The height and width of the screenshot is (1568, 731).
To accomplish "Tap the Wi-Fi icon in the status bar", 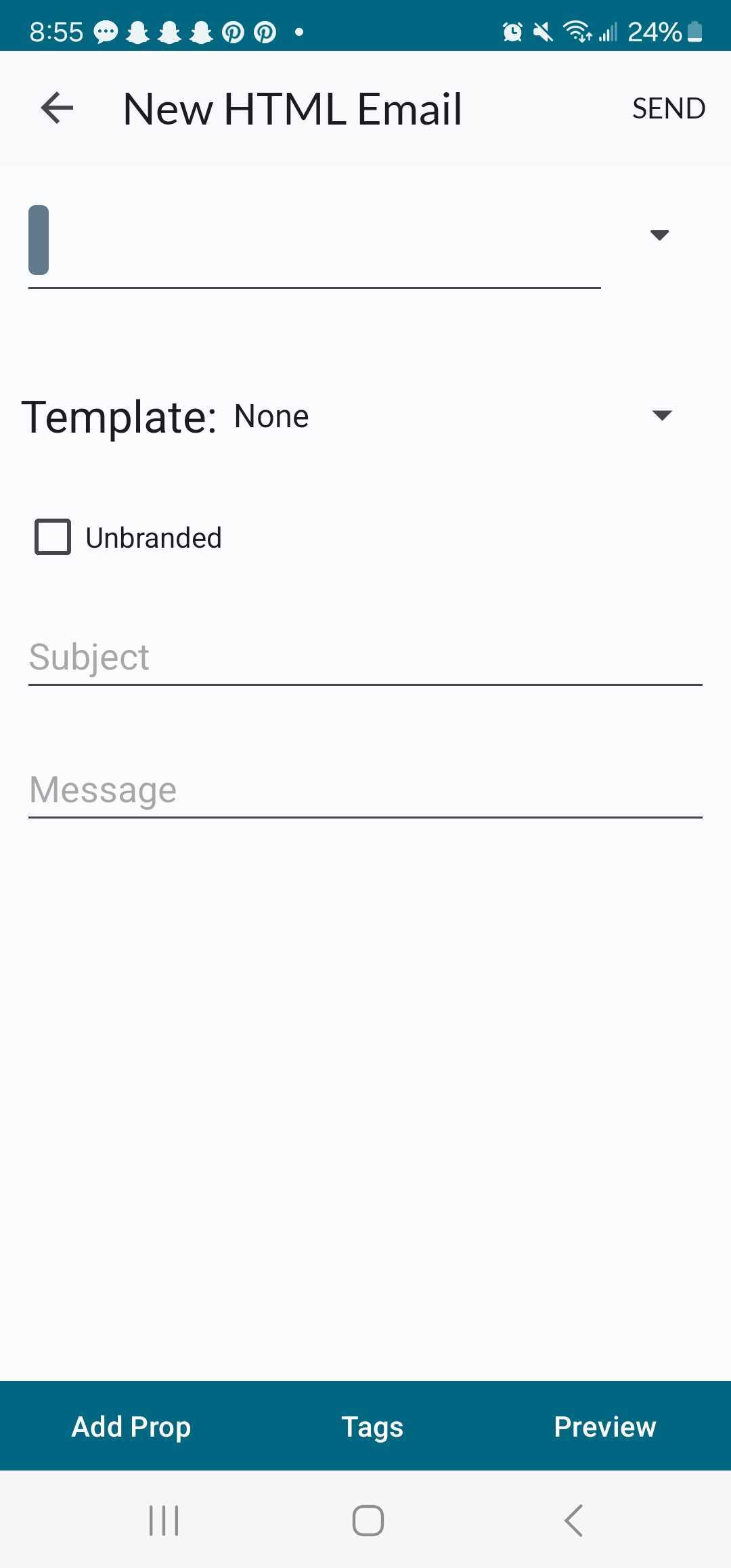I will pyautogui.click(x=576, y=31).
